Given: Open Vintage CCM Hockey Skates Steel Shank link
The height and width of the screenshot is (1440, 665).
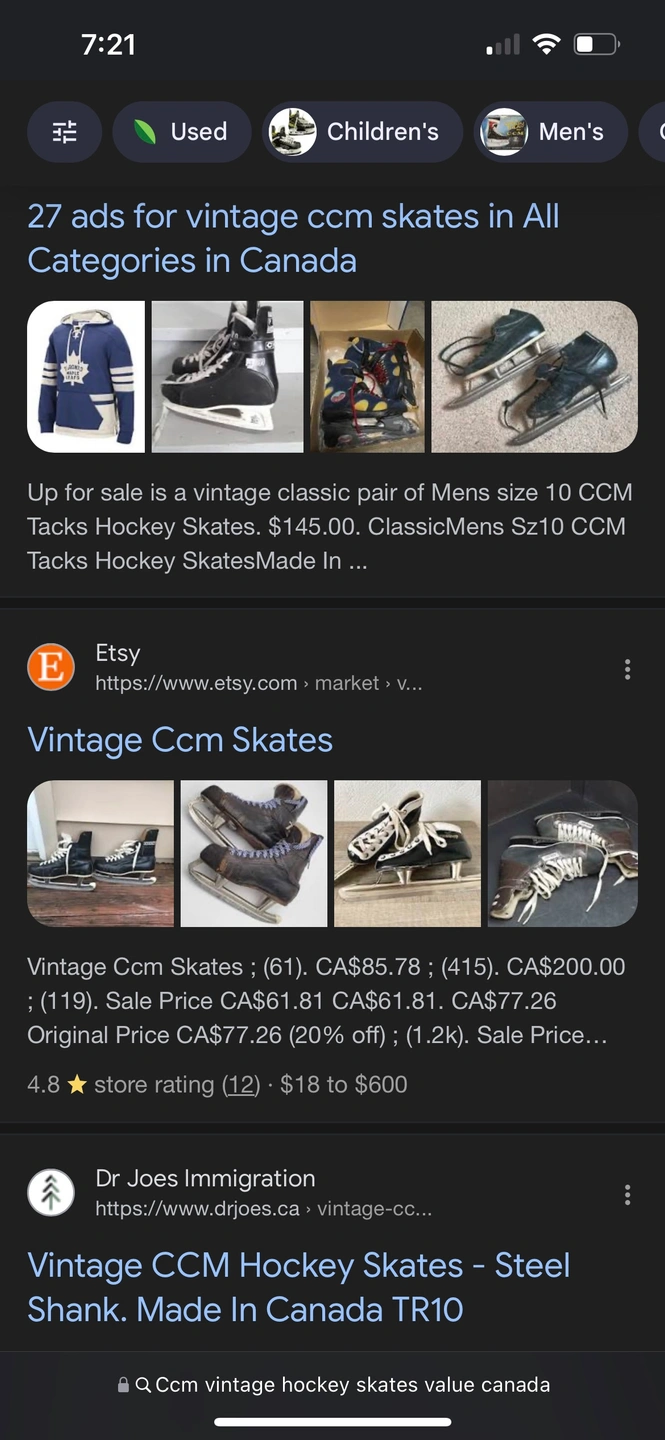Looking at the screenshot, I should (298, 1287).
